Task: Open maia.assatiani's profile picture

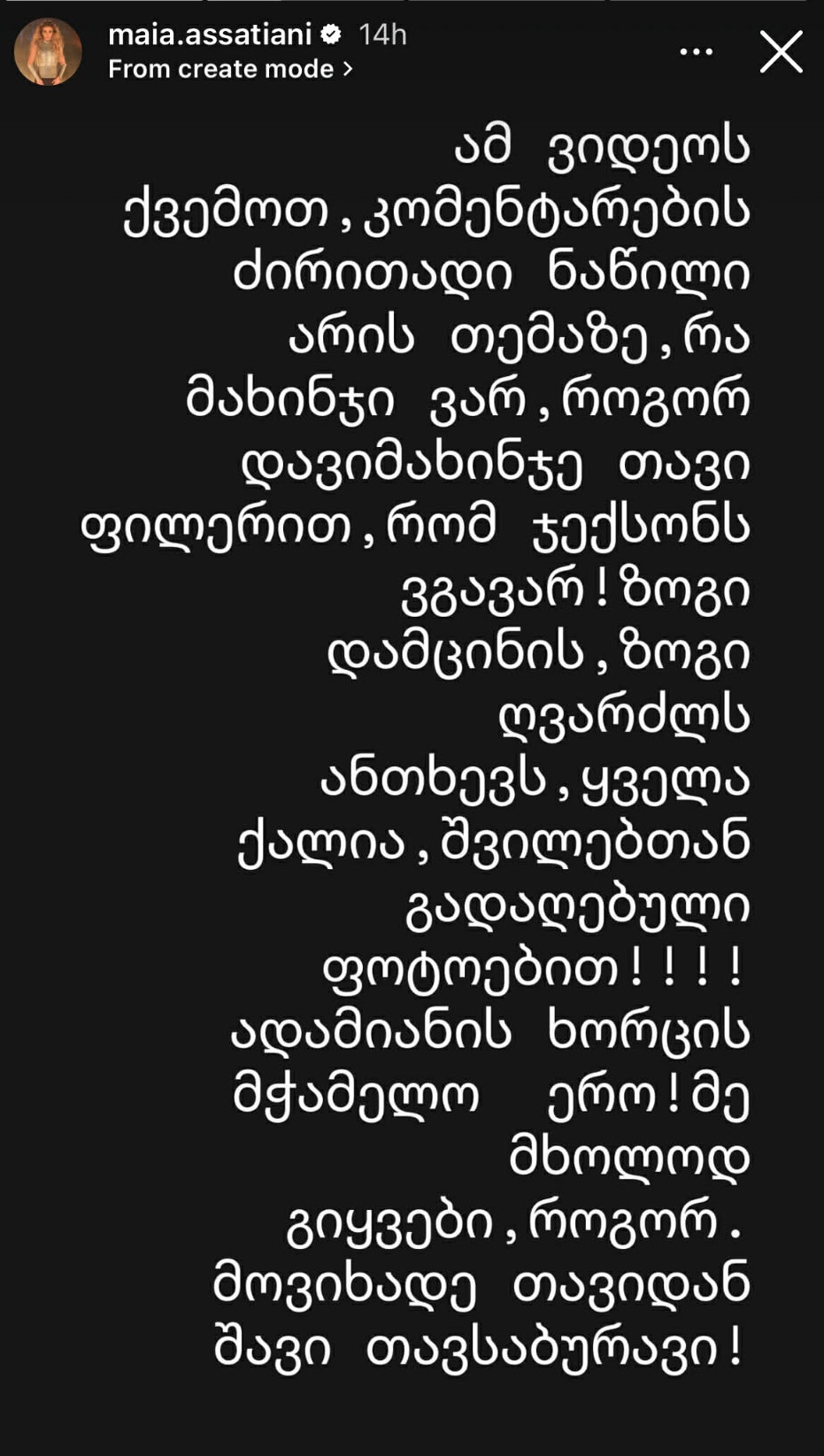Action: coord(48,52)
